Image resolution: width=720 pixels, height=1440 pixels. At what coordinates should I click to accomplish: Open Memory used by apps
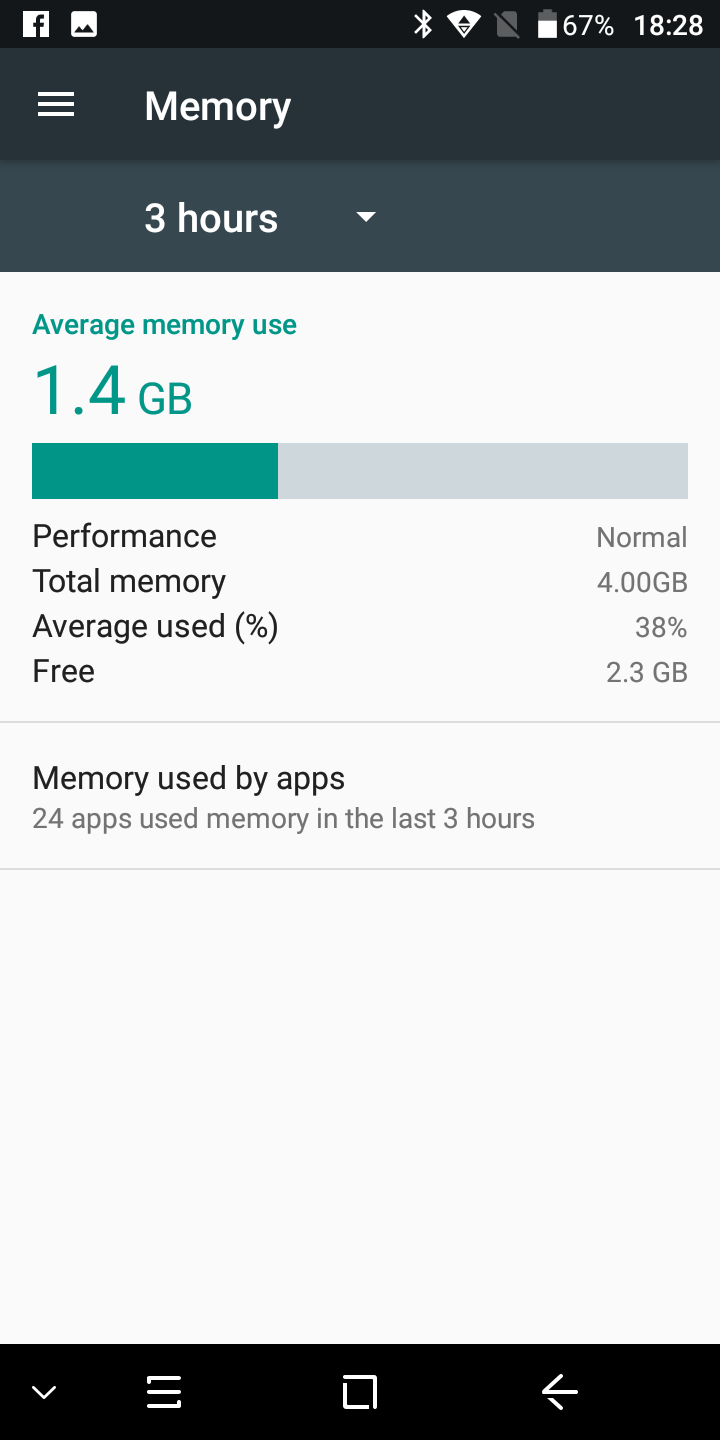360,796
